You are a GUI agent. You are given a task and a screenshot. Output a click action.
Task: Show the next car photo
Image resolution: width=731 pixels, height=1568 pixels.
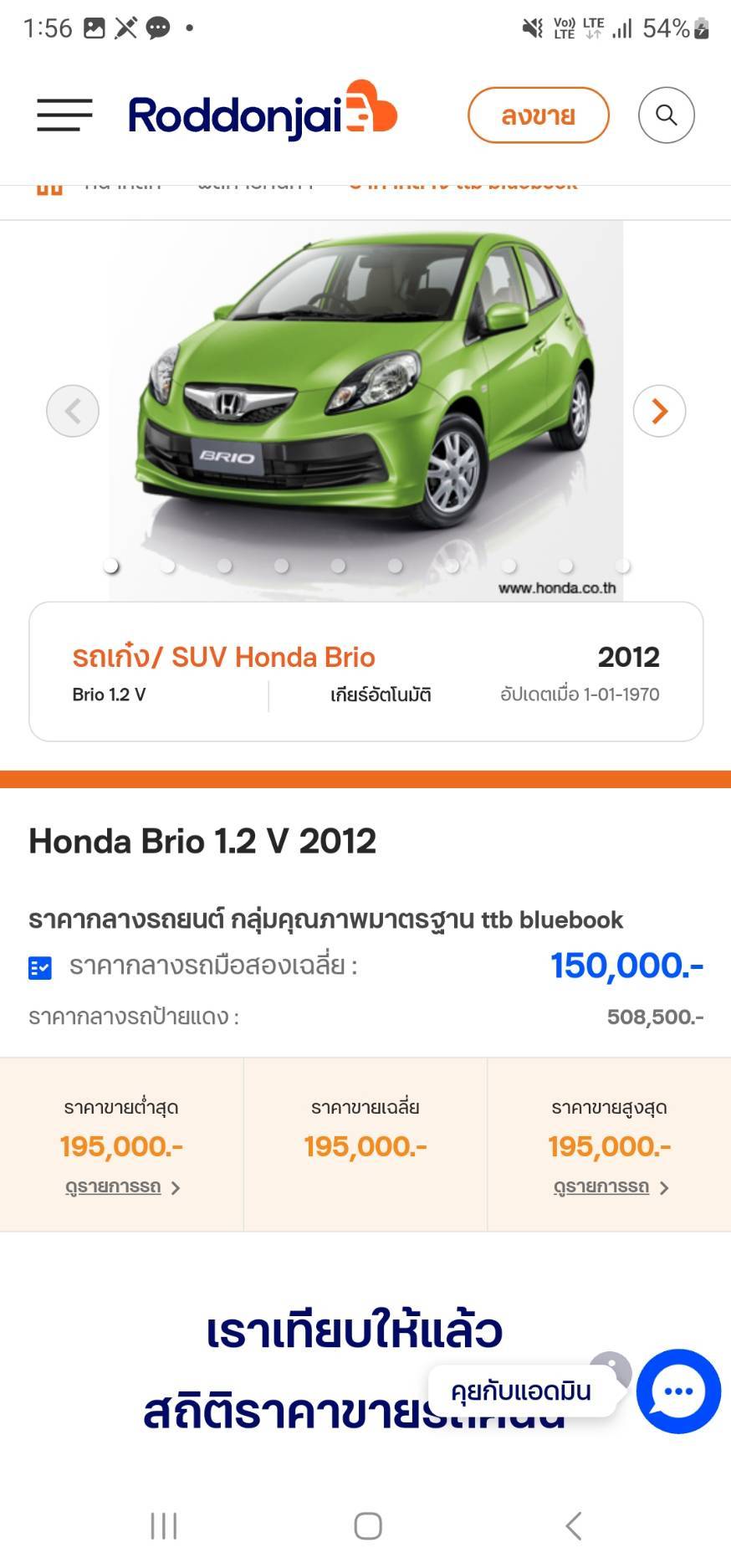(659, 411)
